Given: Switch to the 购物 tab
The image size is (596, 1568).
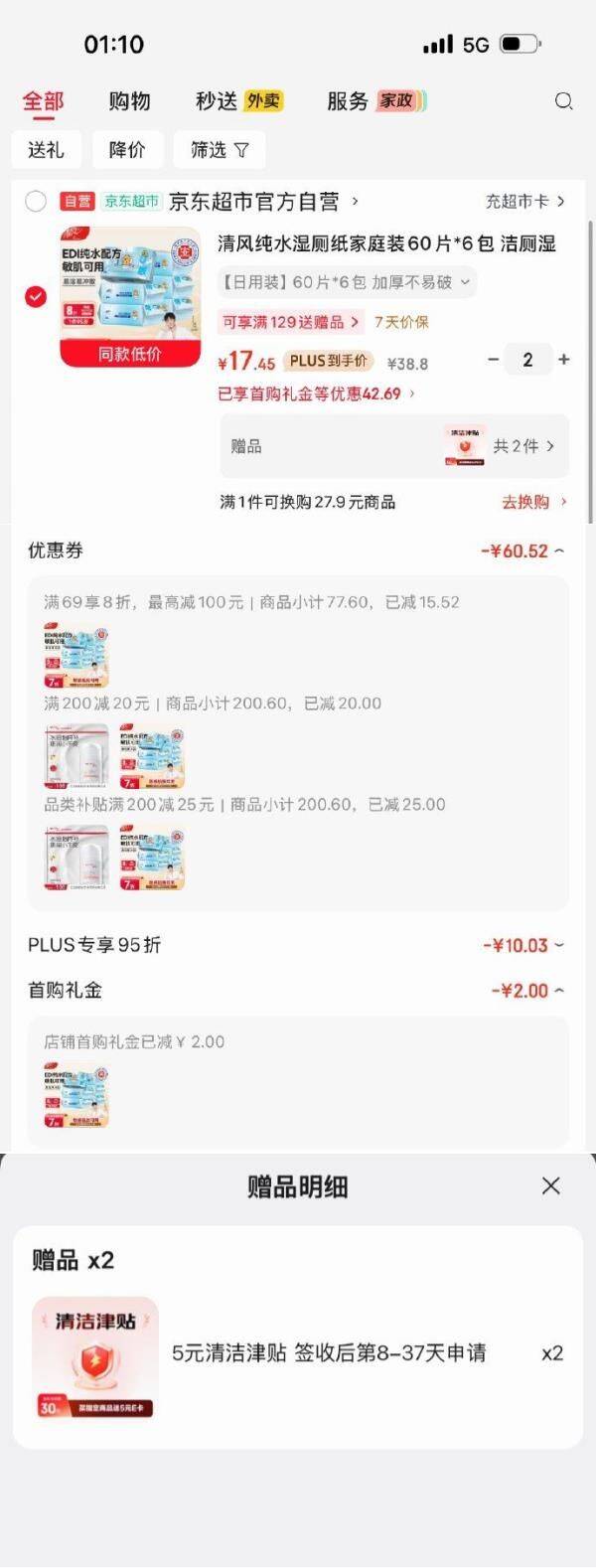Looking at the screenshot, I should pos(129,100).
